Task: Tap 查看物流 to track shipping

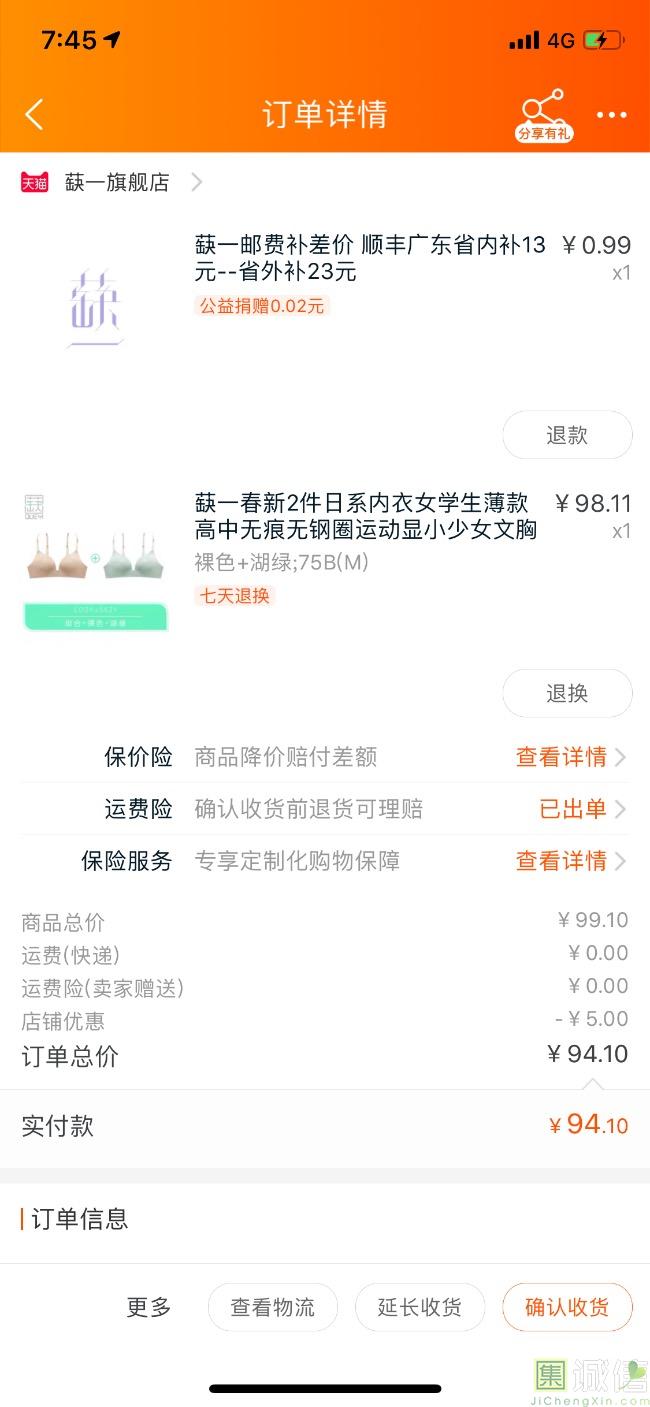Action: (273, 1307)
